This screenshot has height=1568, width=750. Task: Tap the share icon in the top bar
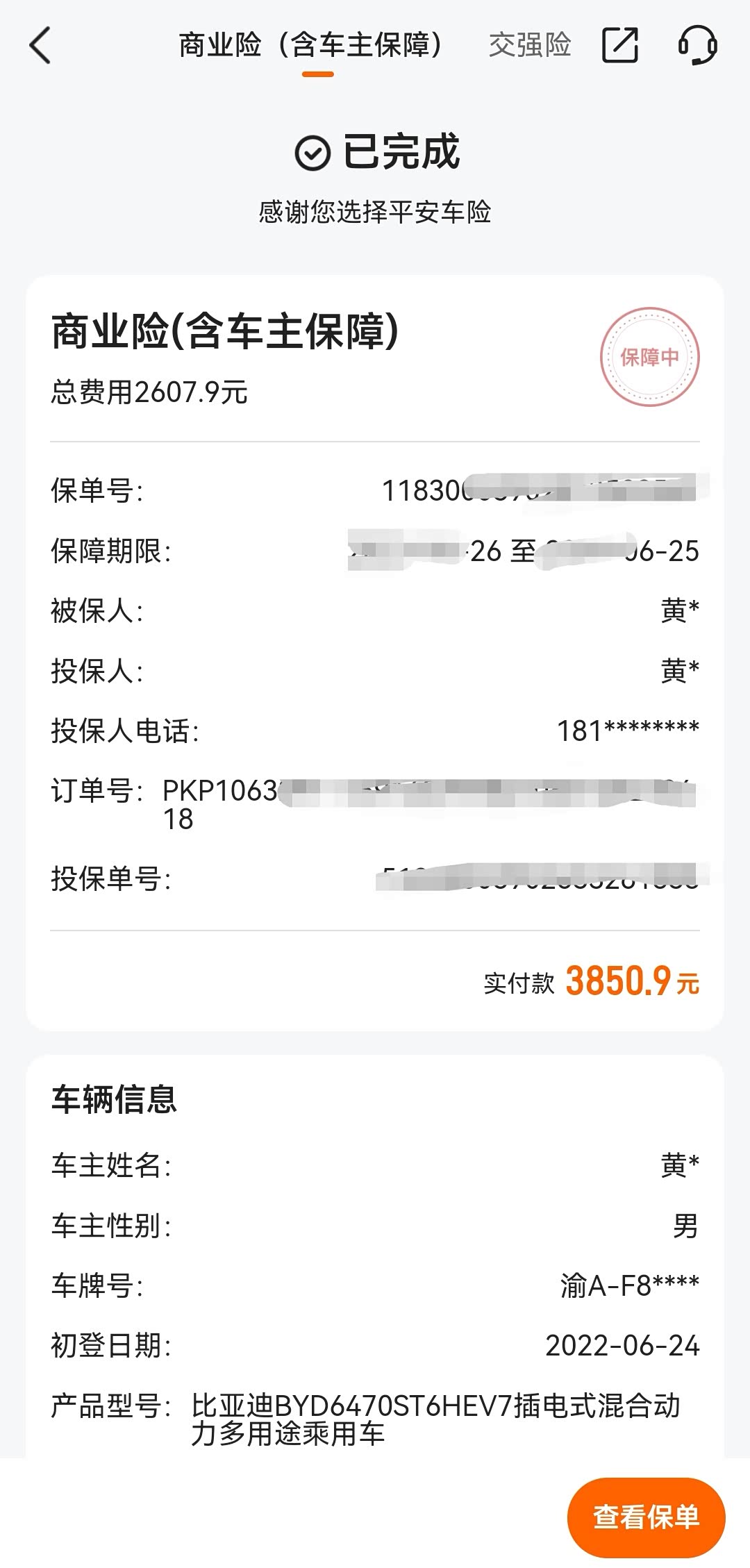(619, 45)
